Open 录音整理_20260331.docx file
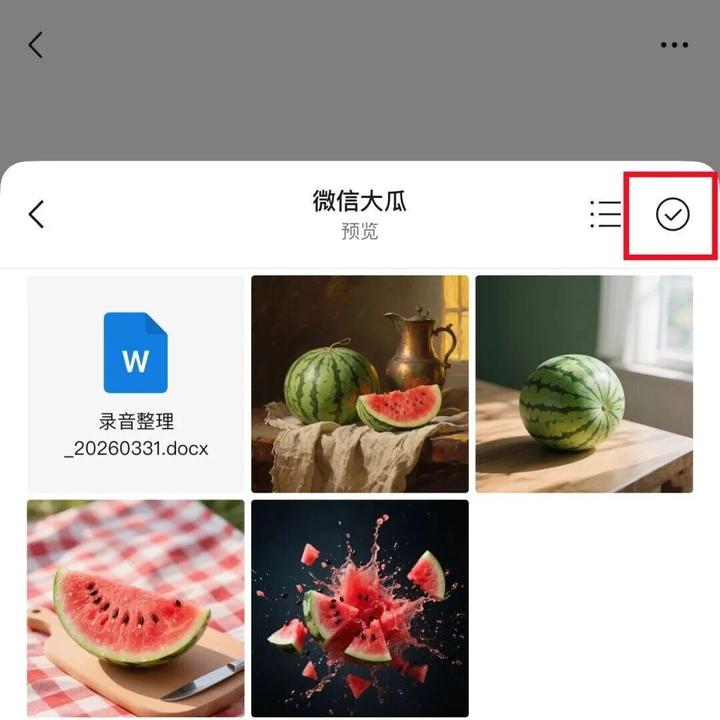 [135, 384]
